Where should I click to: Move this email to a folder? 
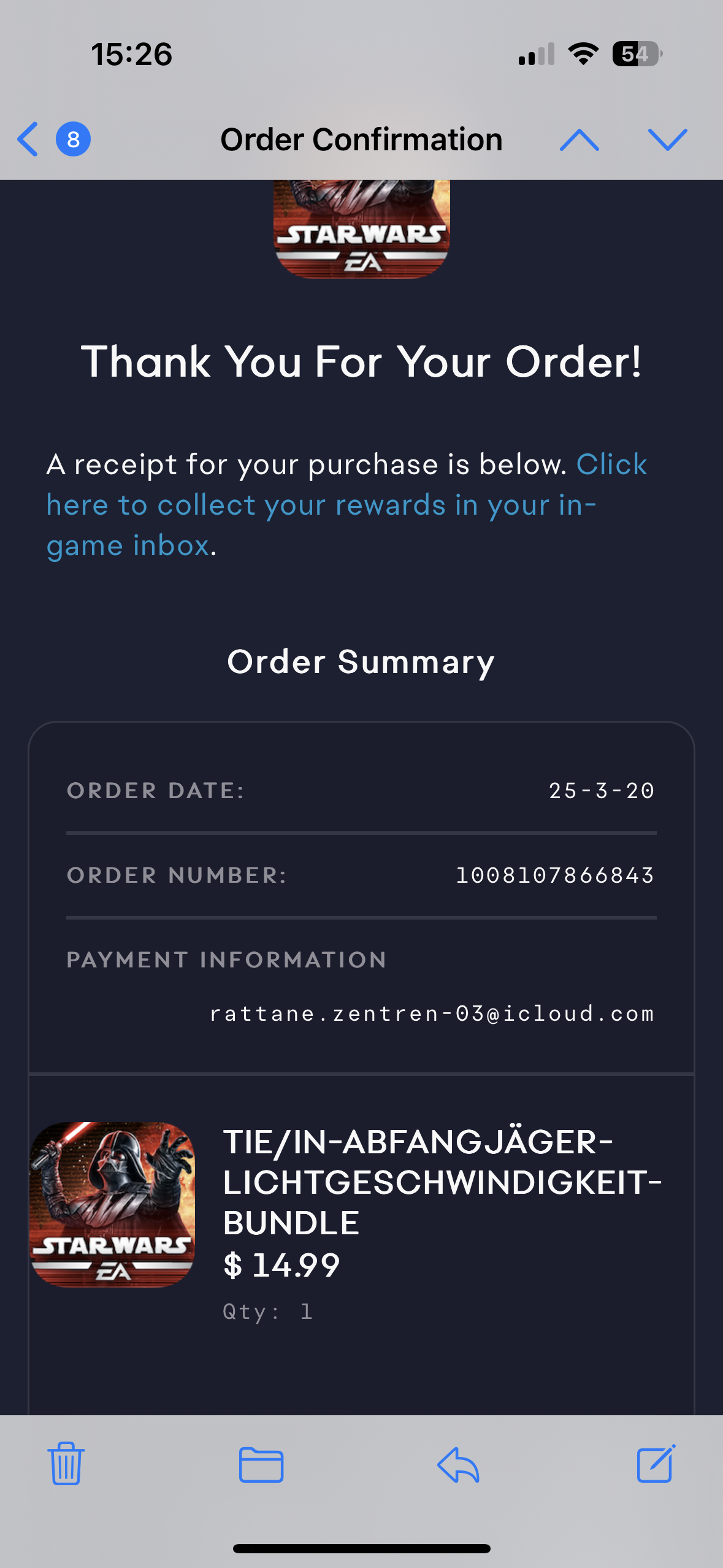[x=261, y=1464]
